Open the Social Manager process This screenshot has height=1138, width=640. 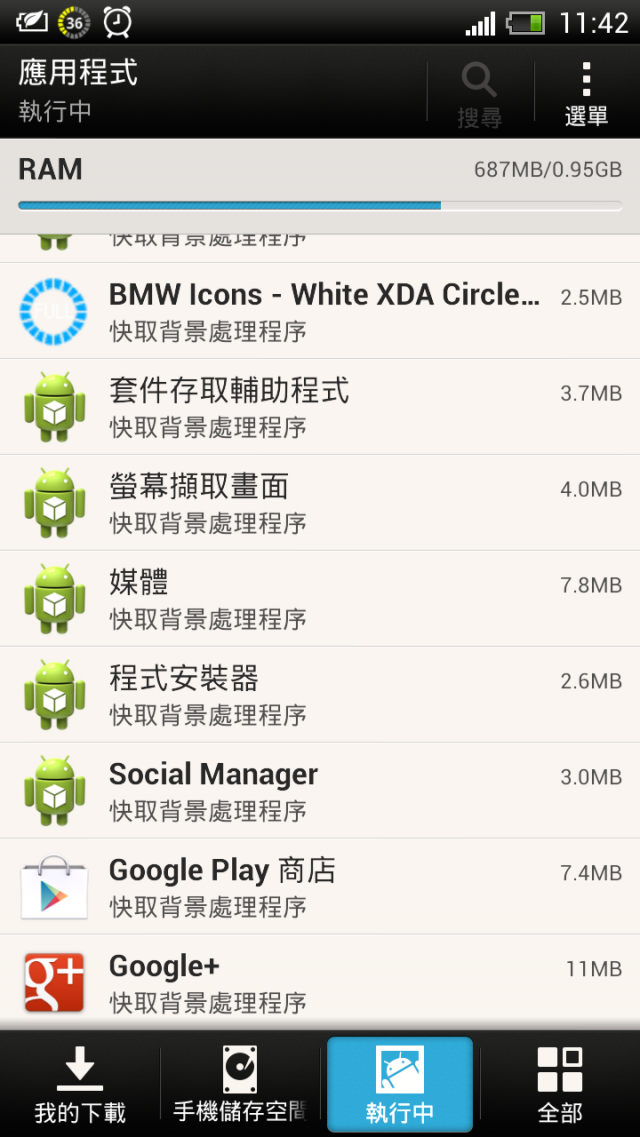tap(320, 790)
